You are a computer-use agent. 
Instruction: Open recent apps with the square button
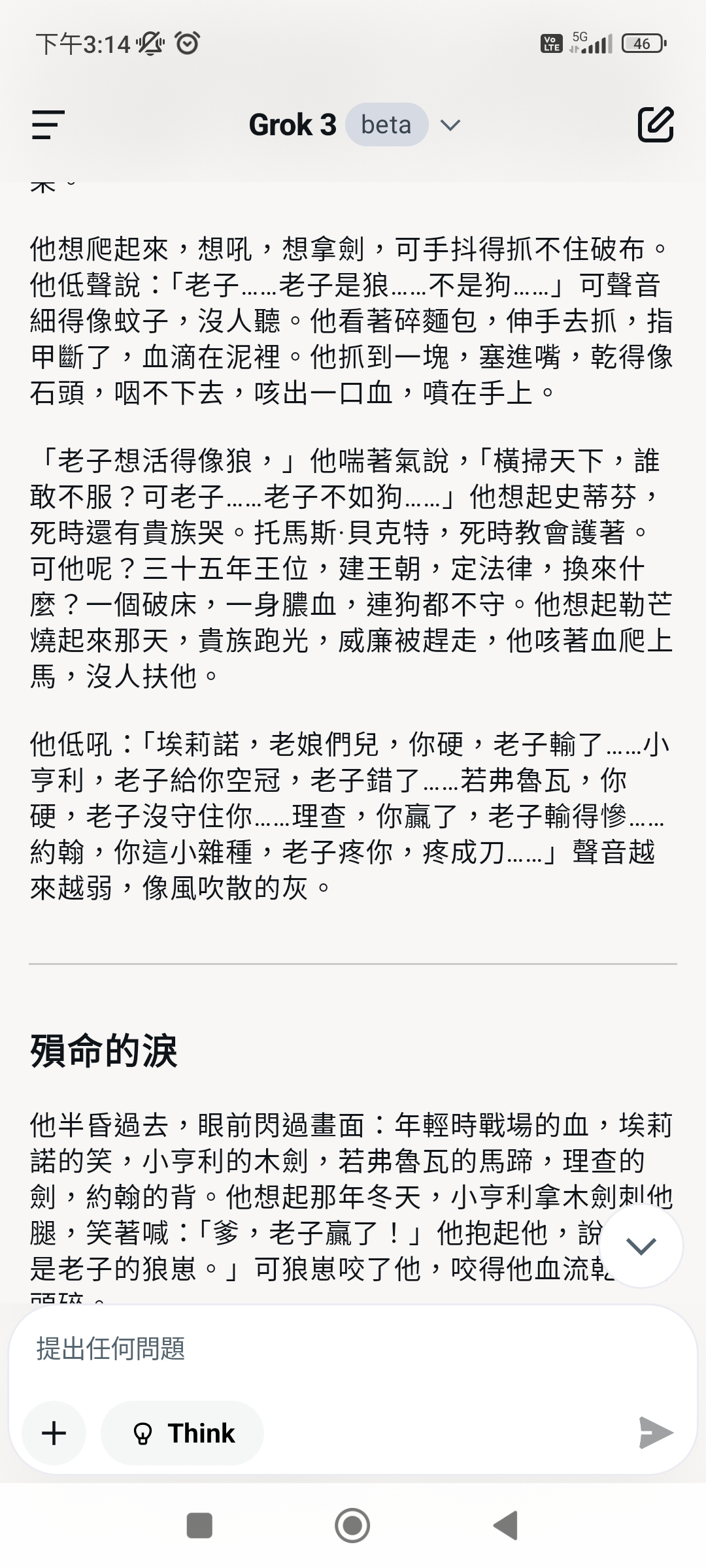[199, 1526]
